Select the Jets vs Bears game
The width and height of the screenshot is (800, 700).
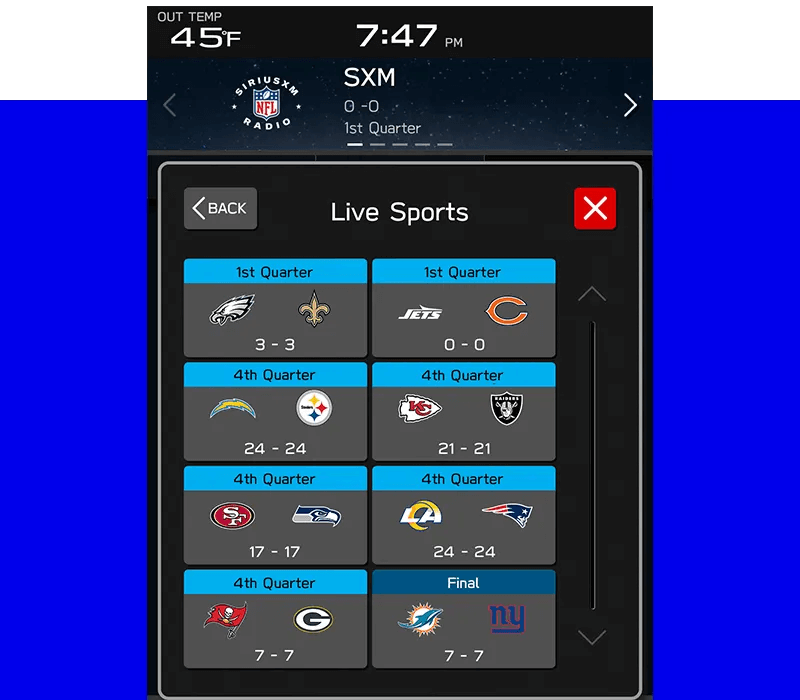pyautogui.click(x=463, y=308)
